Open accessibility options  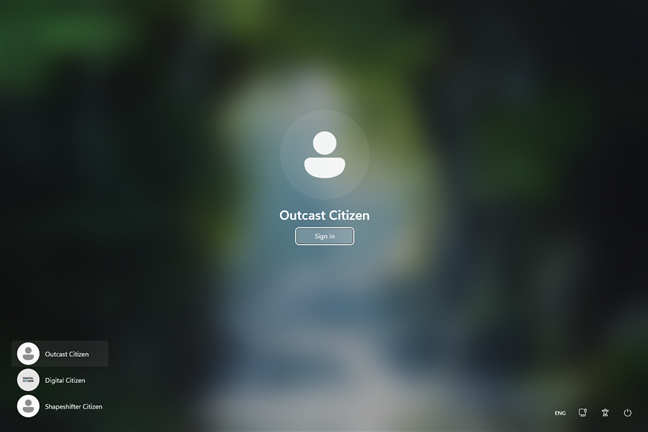click(605, 412)
